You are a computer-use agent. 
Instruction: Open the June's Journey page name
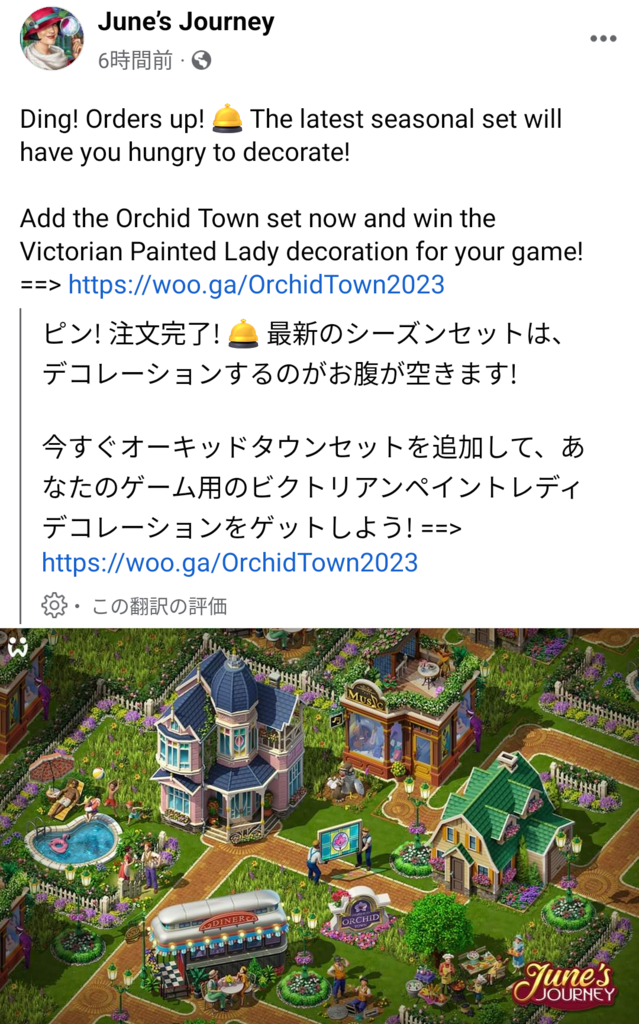tap(186, 22)
